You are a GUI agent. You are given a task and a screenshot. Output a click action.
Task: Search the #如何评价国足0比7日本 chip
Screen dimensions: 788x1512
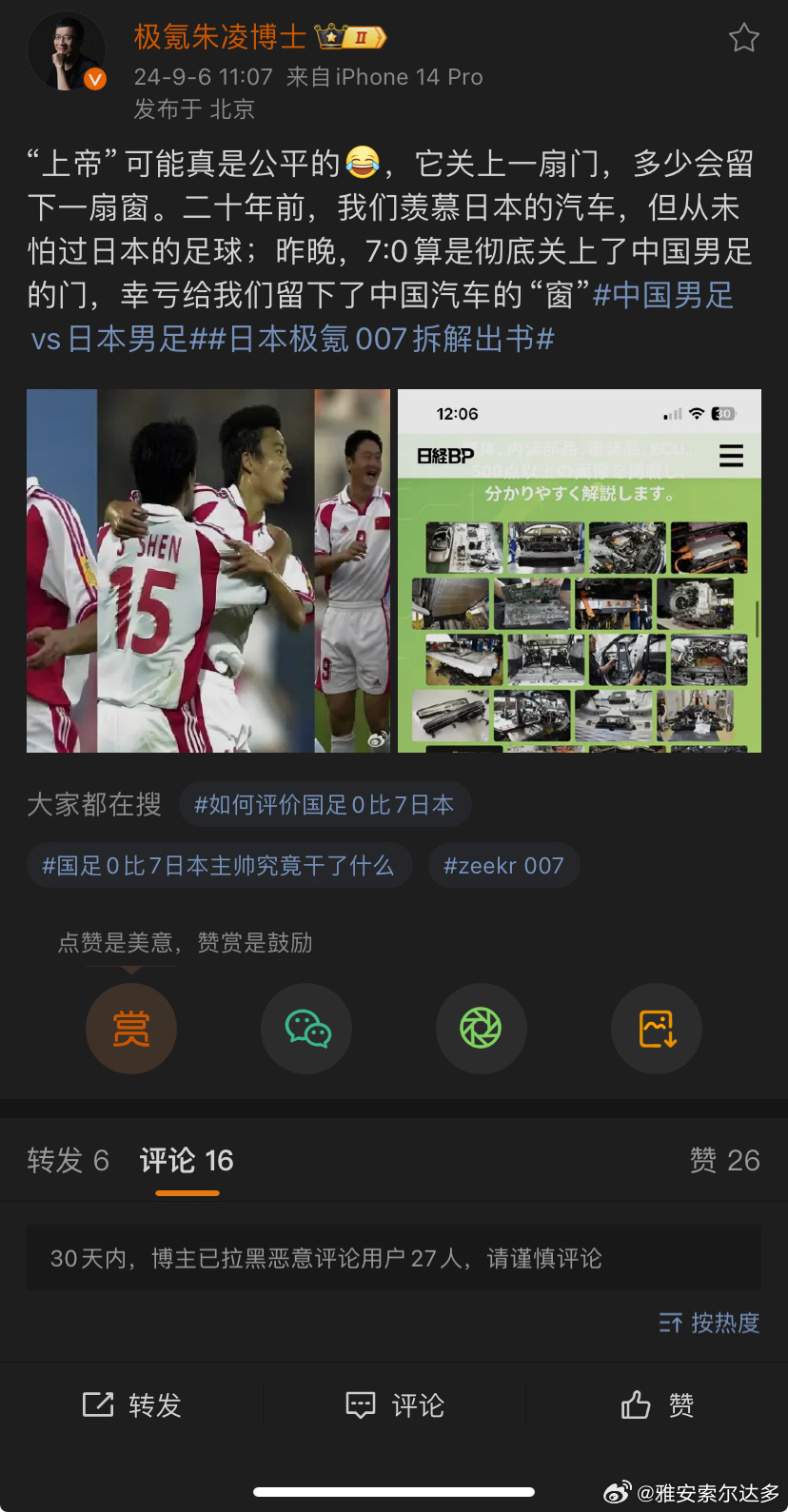point(325,805)
